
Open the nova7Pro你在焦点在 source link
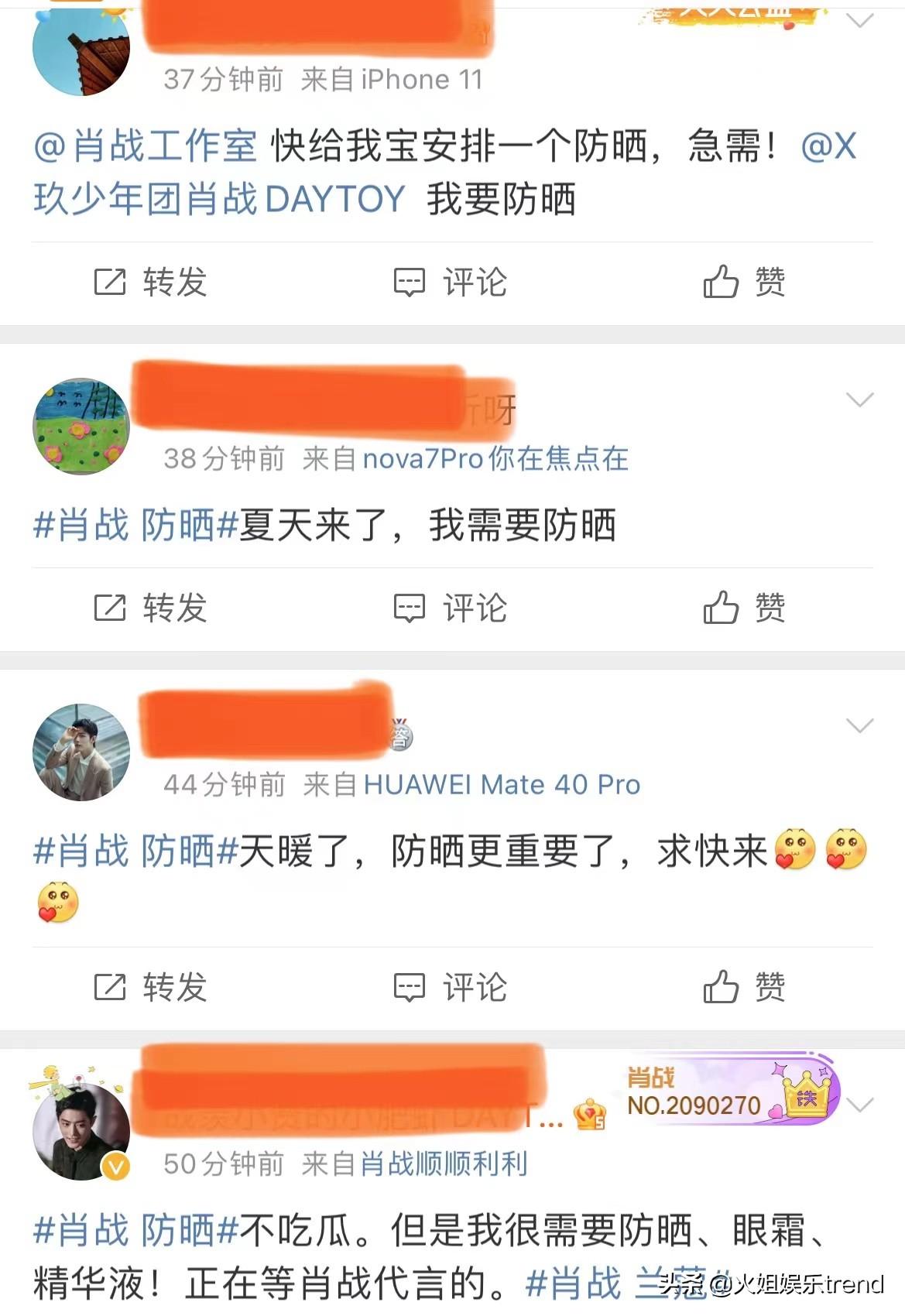tap(495, 458)
